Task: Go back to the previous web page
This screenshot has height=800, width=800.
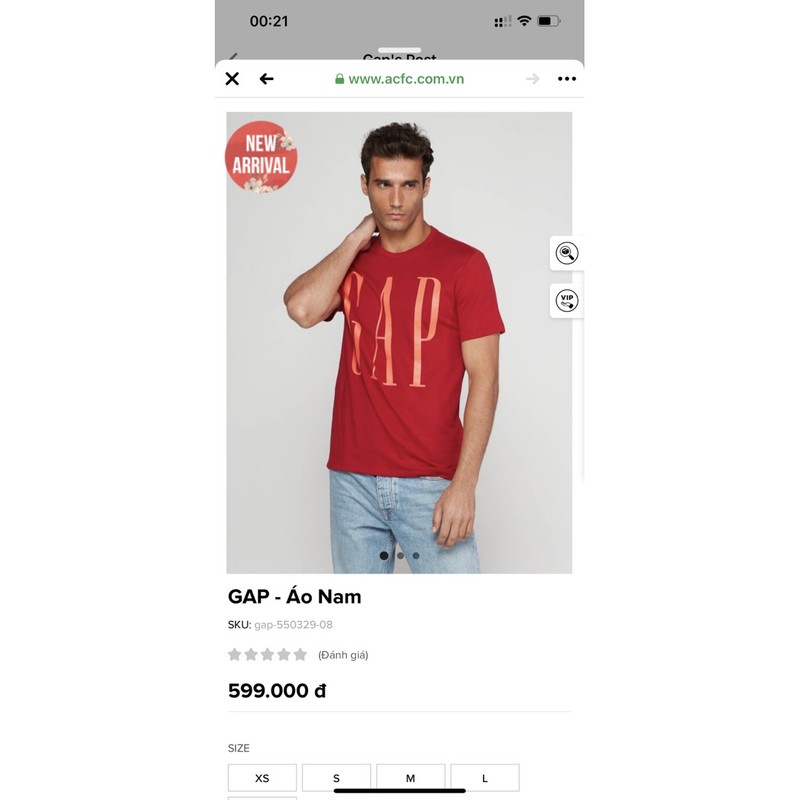Action: click(x=266, y=79)
